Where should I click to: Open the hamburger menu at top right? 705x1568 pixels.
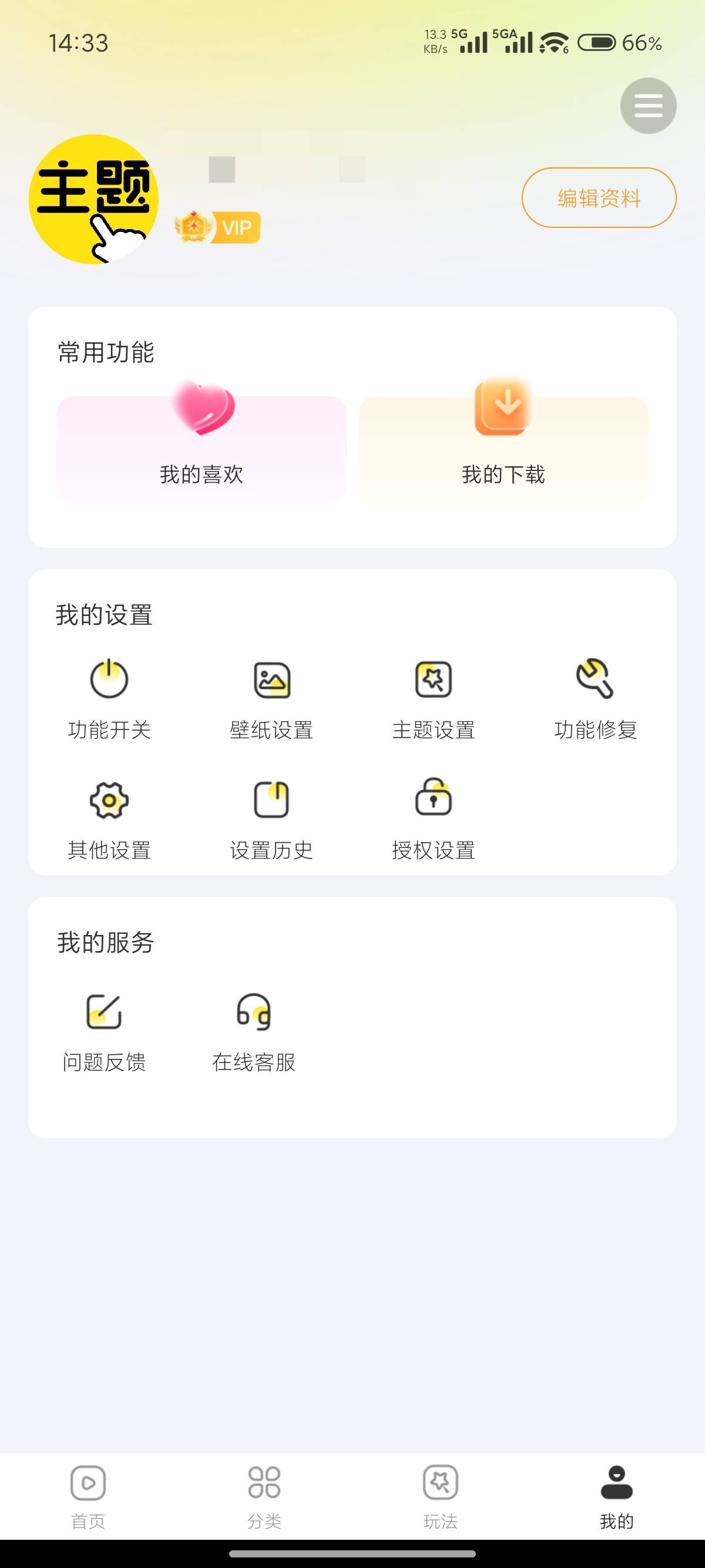pyautogui.click(x=648, y=105)
